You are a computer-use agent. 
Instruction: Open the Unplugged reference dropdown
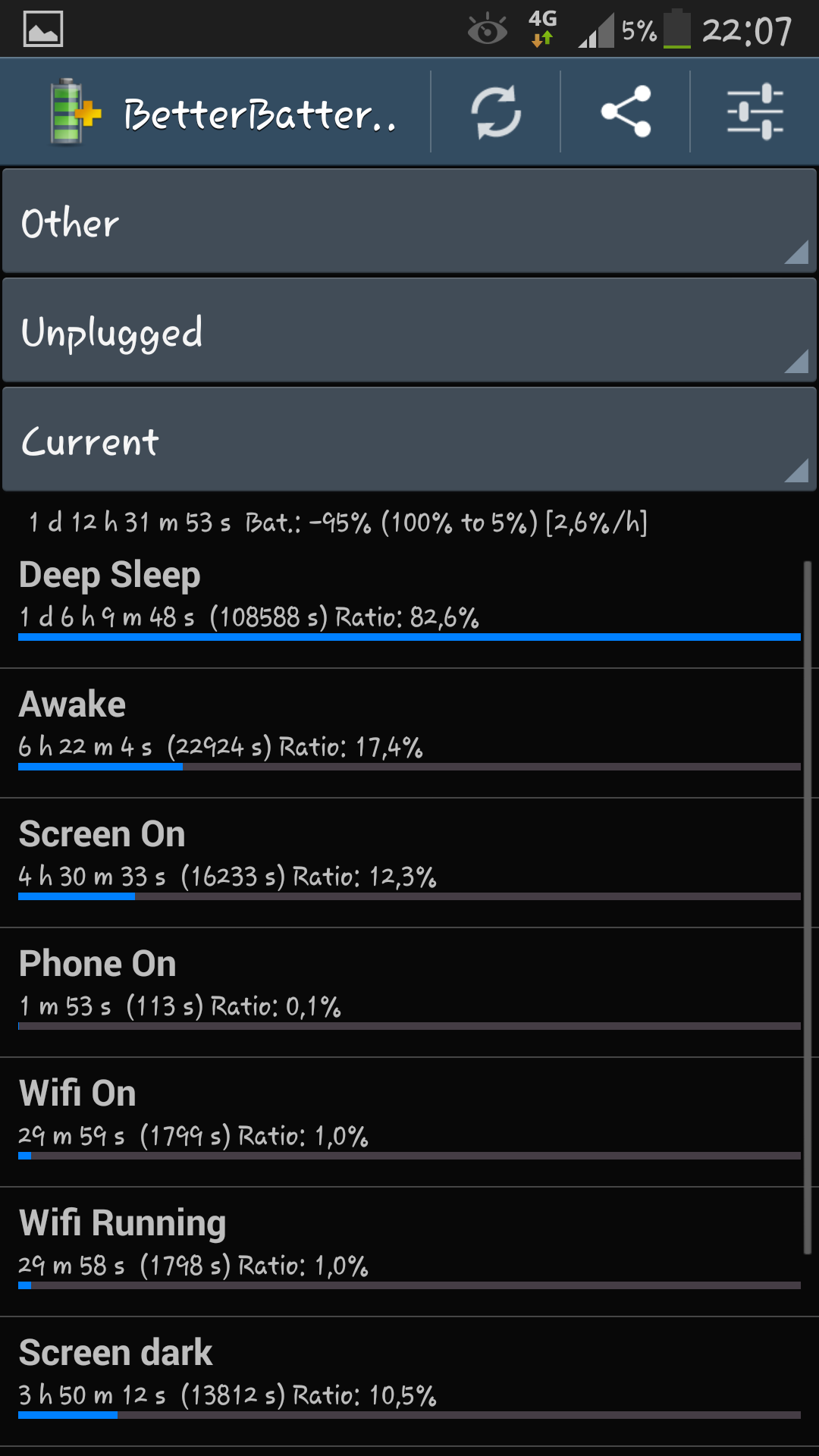click(x=409, y=331)
